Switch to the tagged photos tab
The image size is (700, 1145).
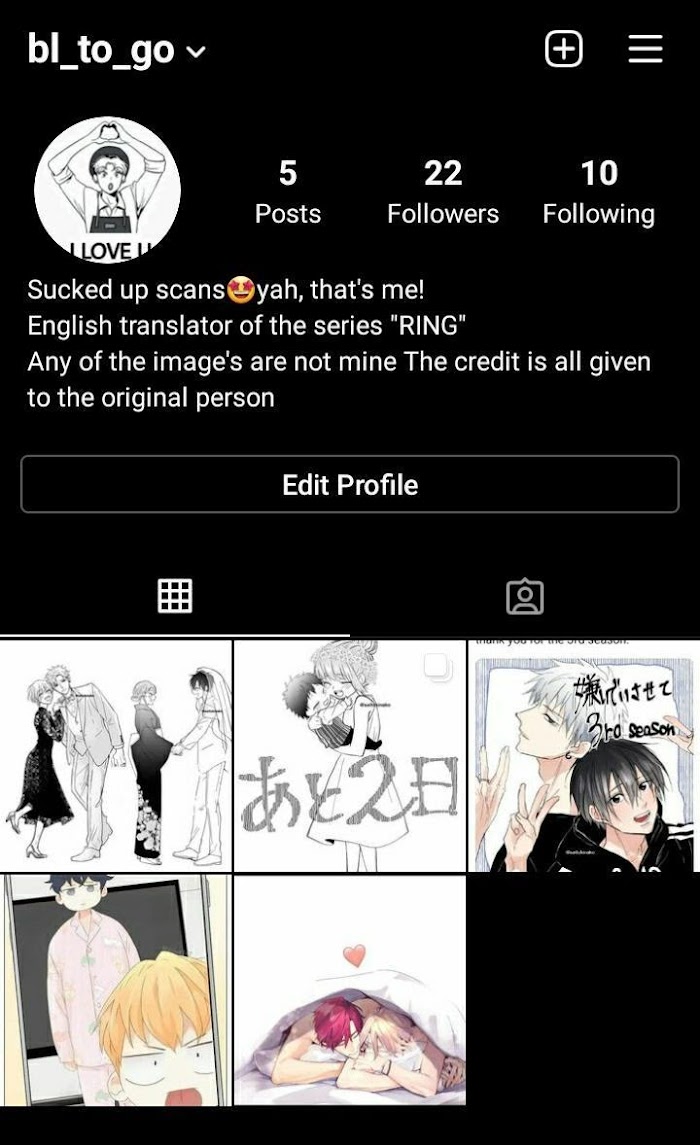pos(524,596)
